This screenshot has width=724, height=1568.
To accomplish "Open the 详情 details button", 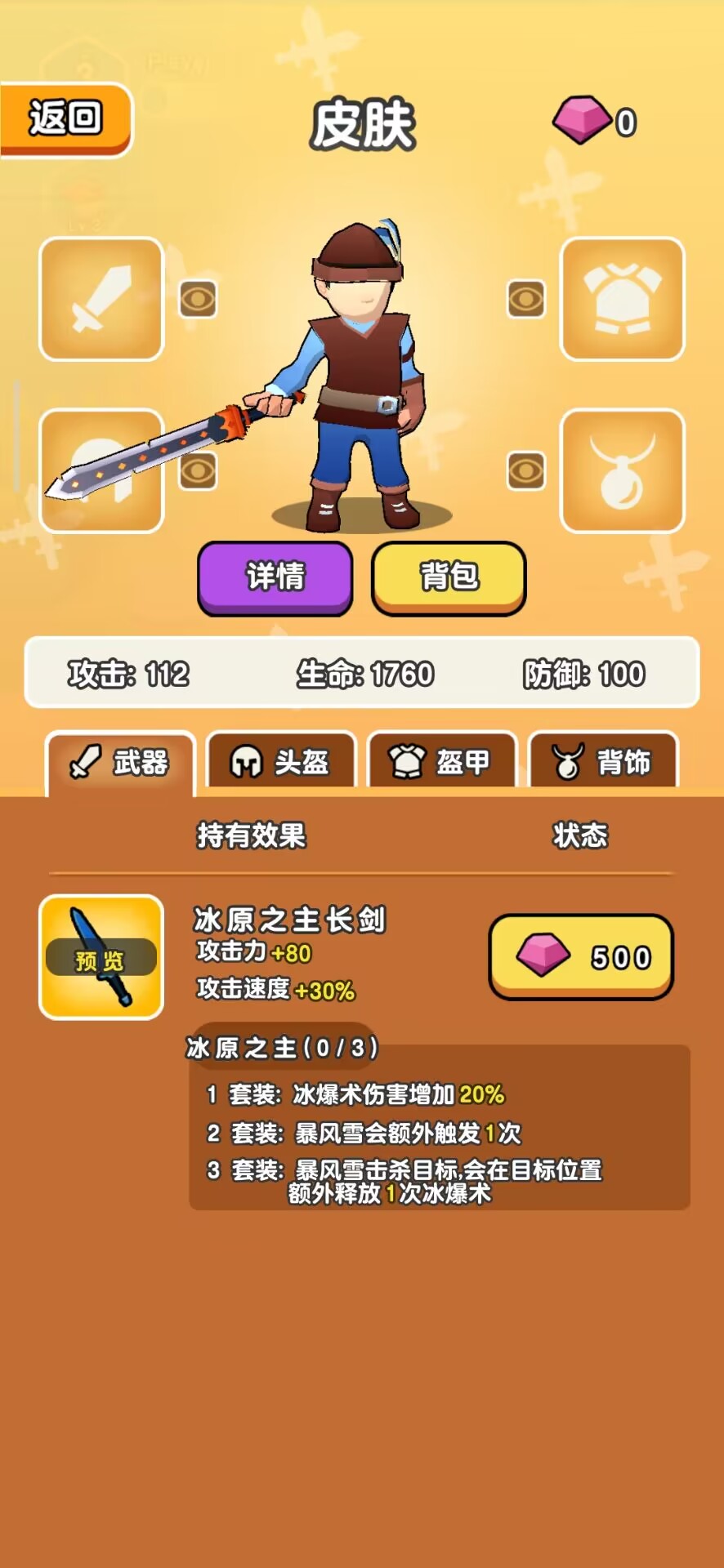I will click(275, 577).
